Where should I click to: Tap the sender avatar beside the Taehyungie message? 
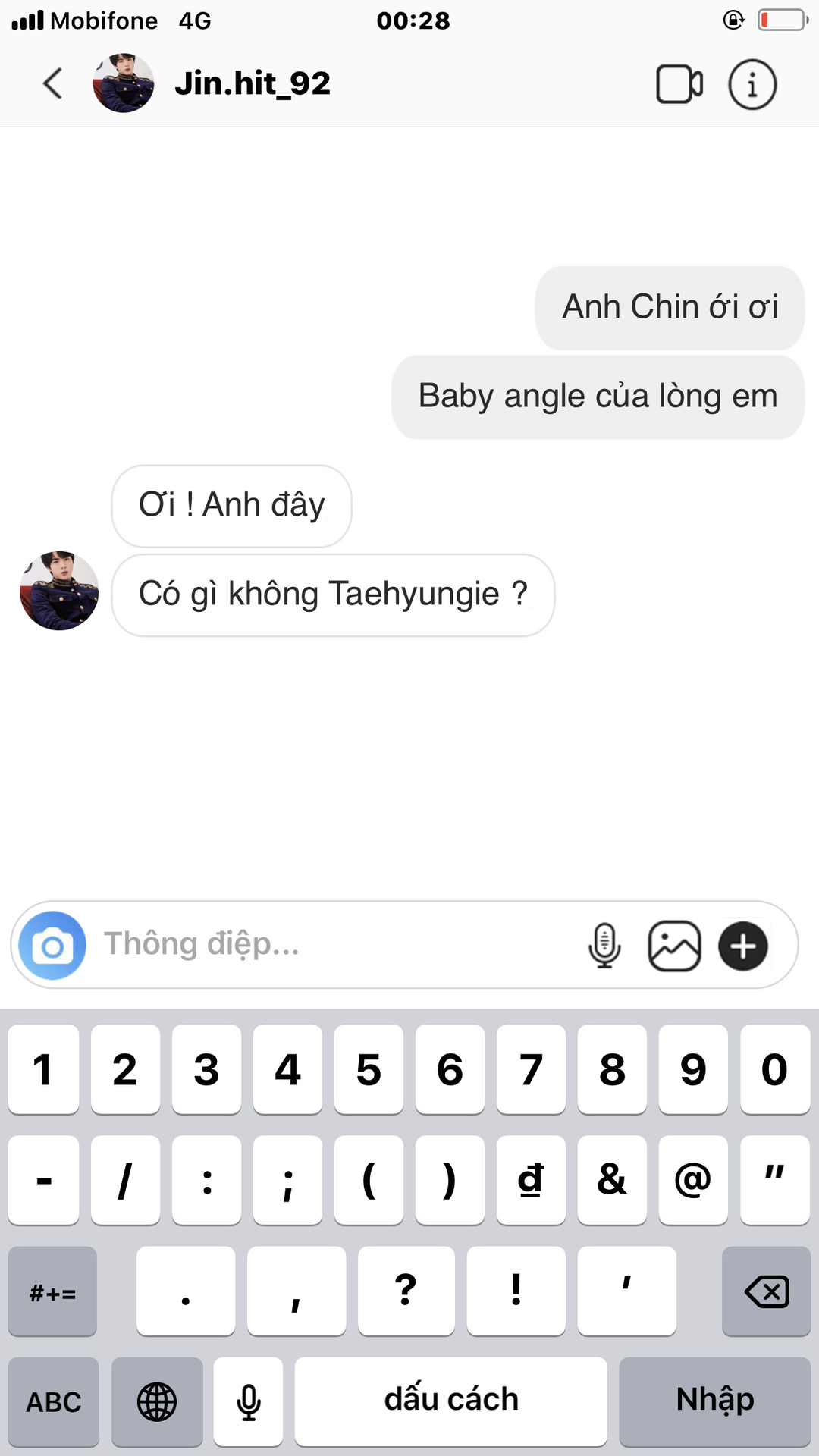[x=59, y=591]
